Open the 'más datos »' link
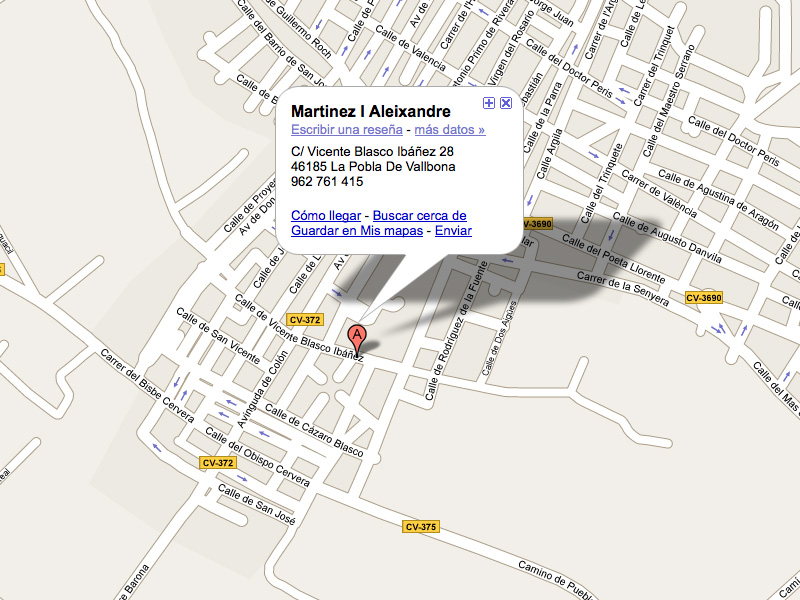This screenshot has height=600, width=800. point(450,130)
